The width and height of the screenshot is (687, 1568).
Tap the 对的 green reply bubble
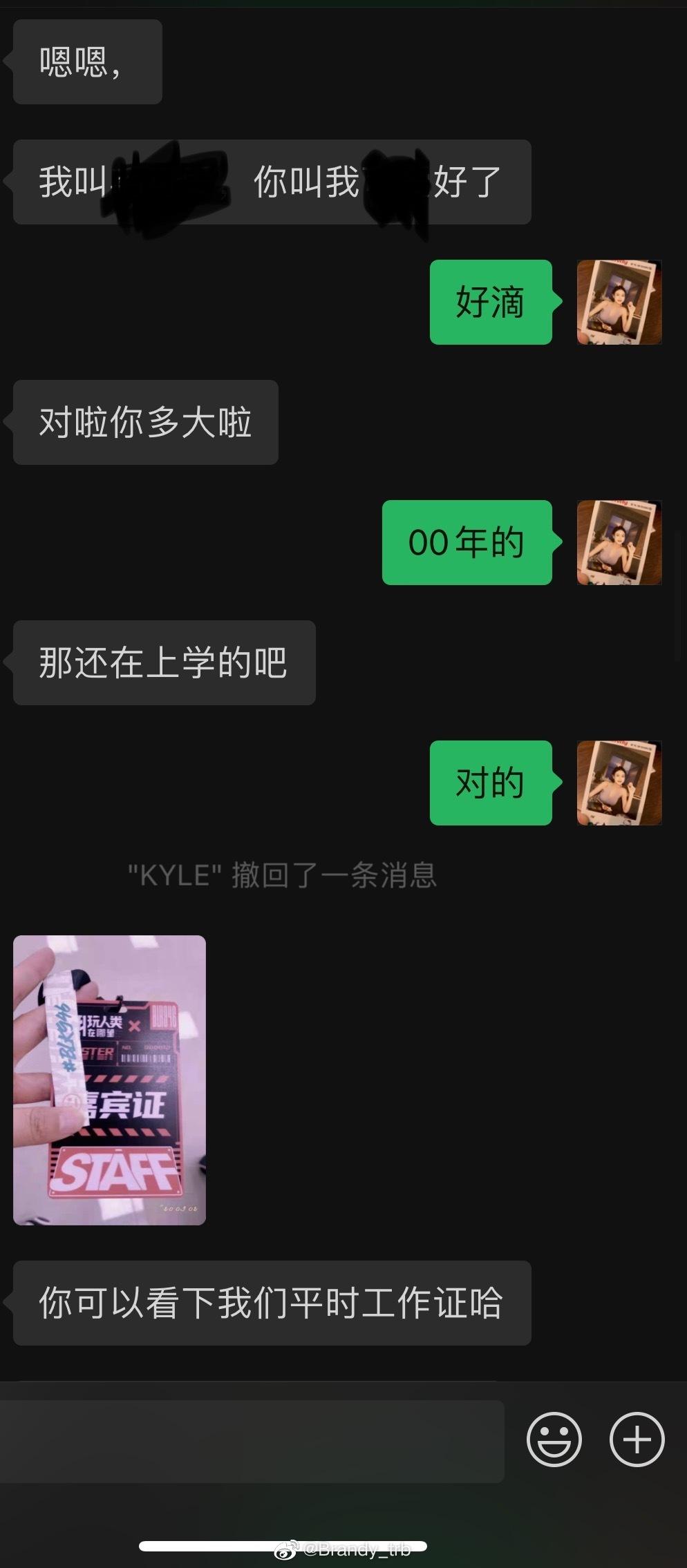[x=491, y=783]
